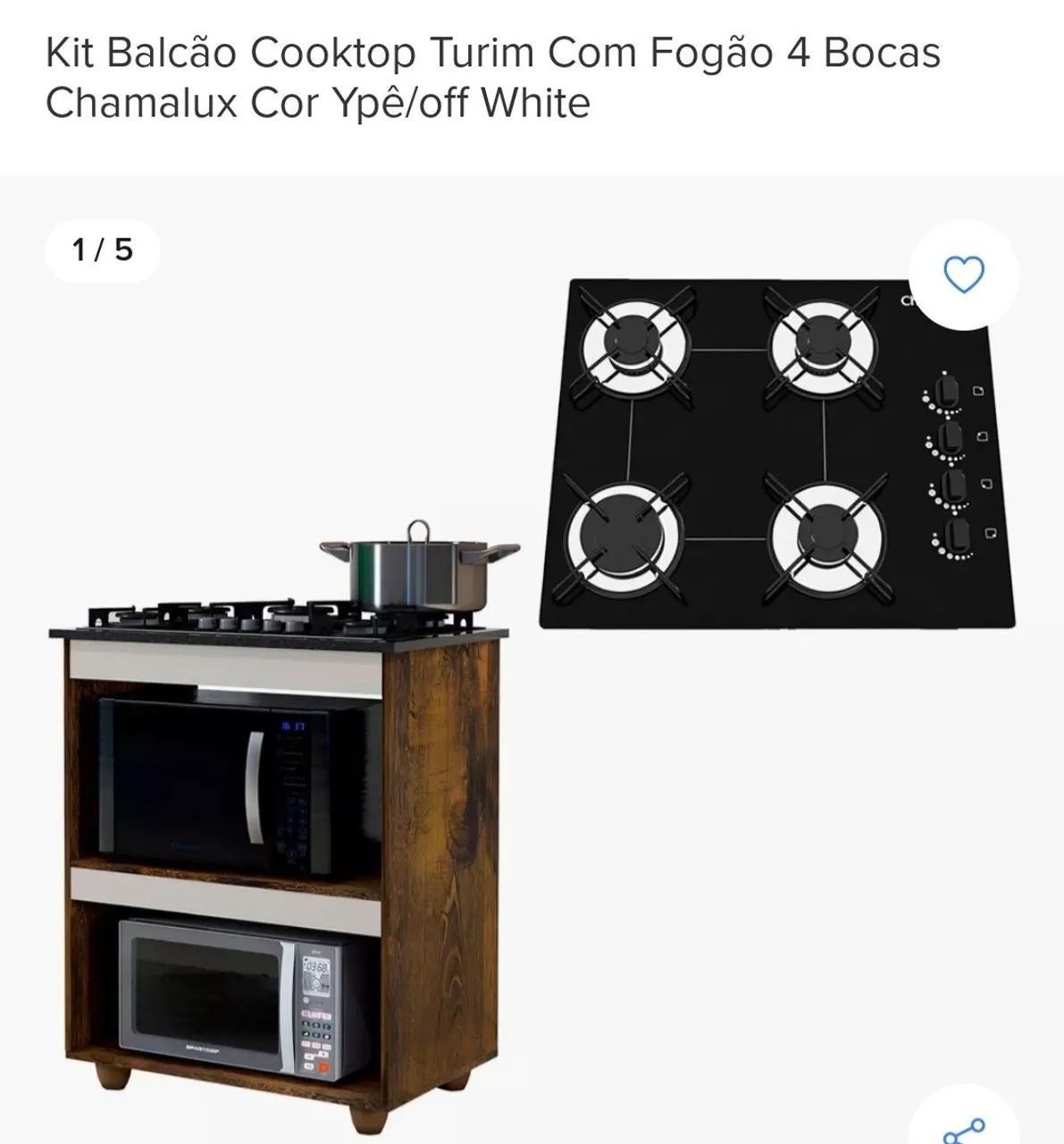Click the black cooktop image
The image size is (1064, 1144).
coord(759,447)
